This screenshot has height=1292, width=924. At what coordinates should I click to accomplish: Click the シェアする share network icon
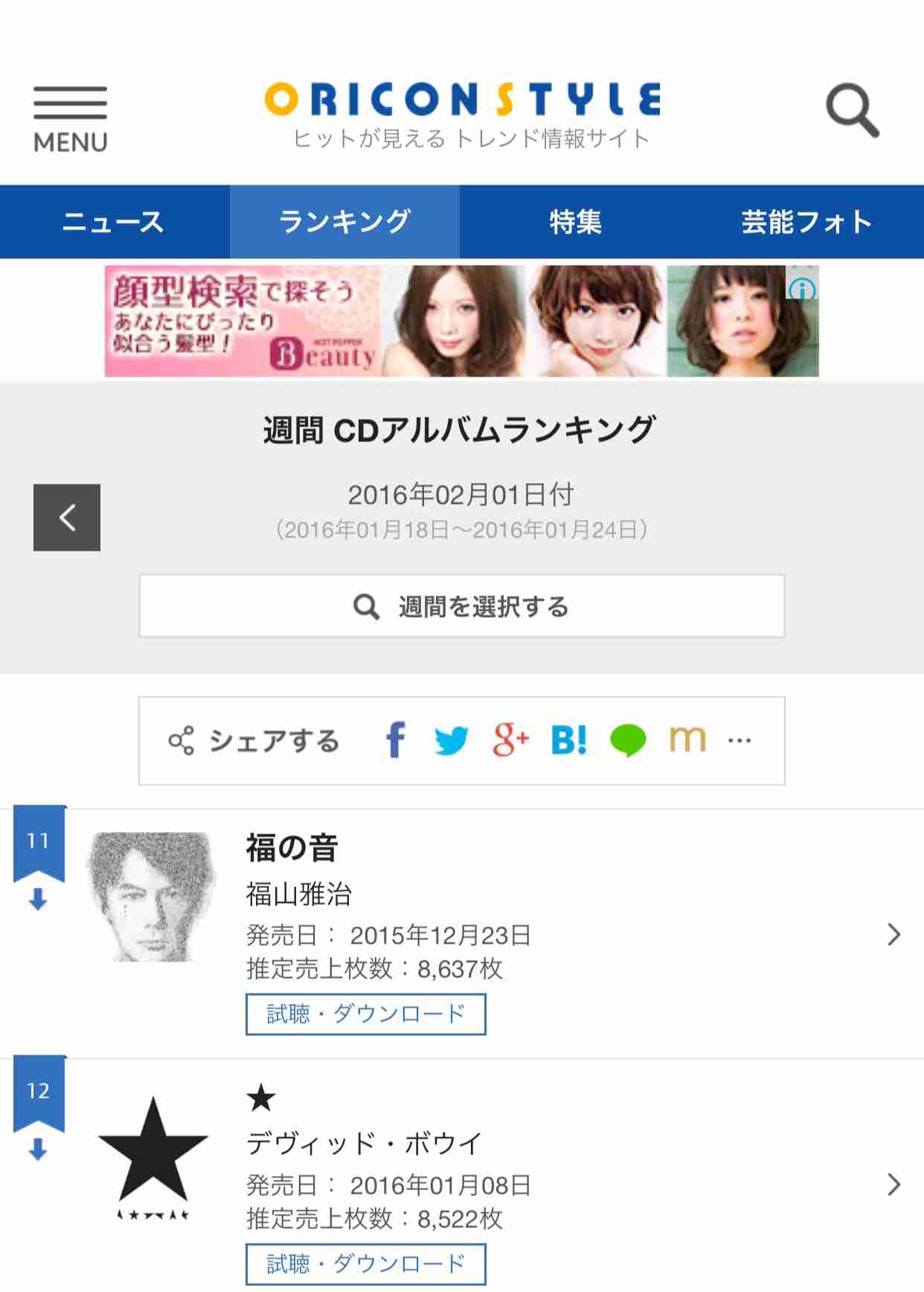pyautogui.click(x=181, y=739)
